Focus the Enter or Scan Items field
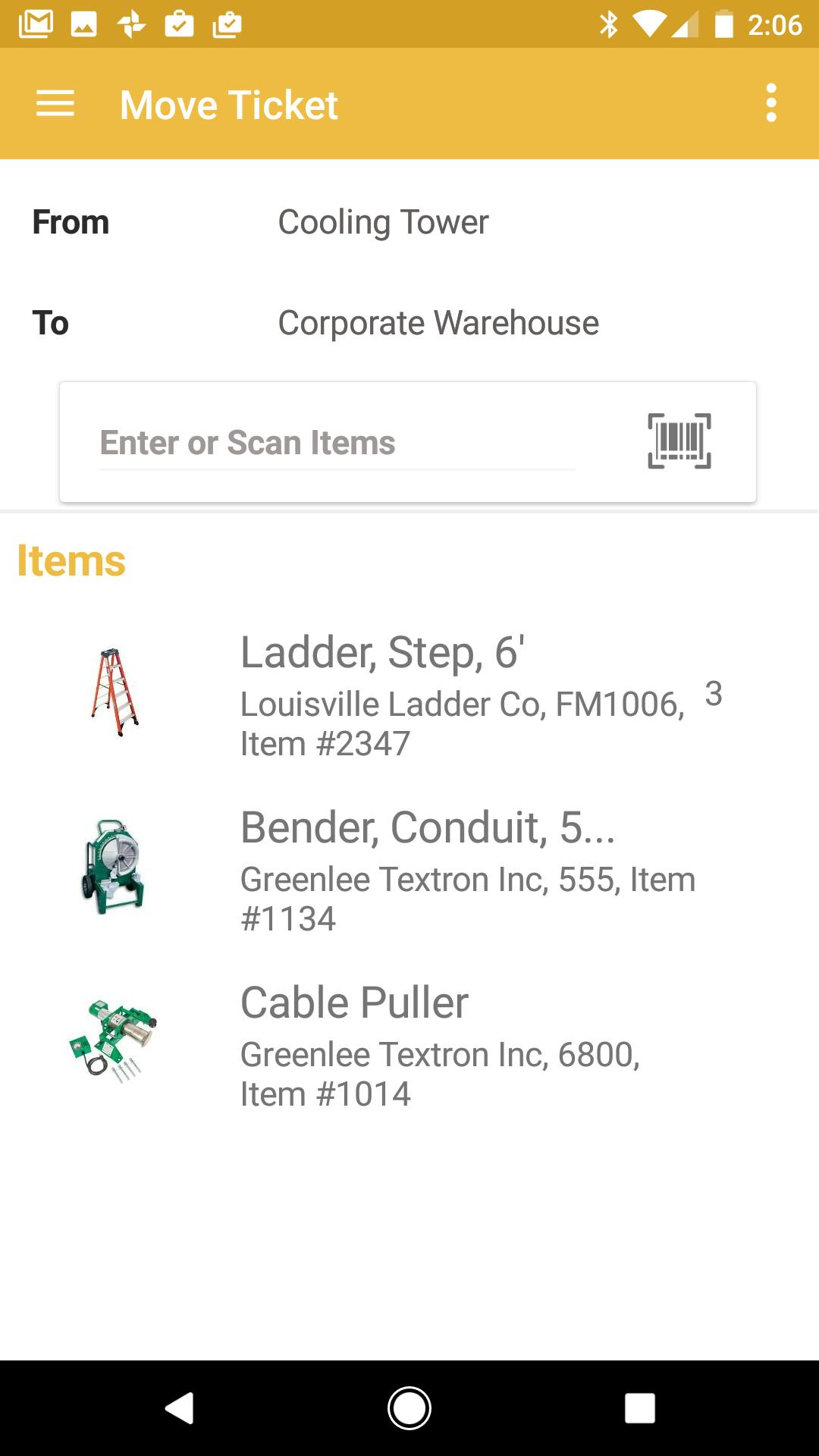Viewport: 819px width, 1456px height. pos(337,443)
